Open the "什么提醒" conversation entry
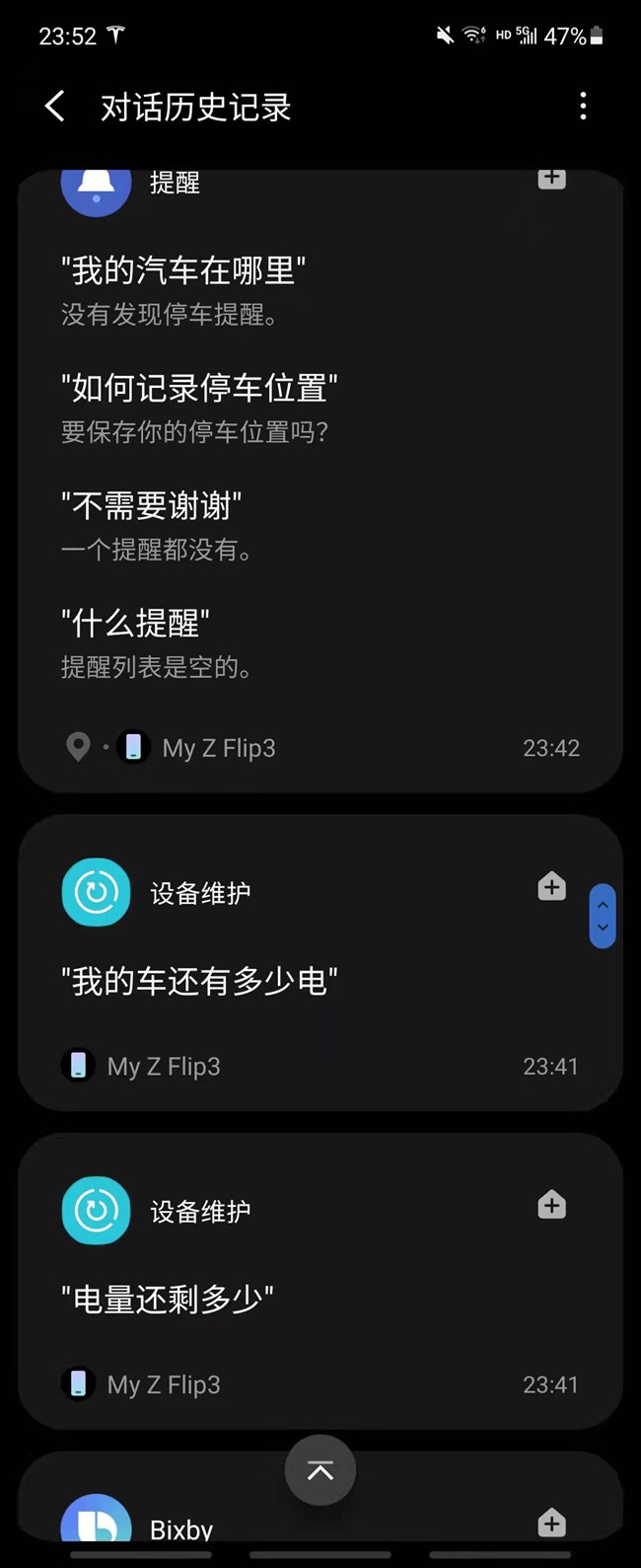The width and height of the screenshot is (641, 1568). pos(135,624)
